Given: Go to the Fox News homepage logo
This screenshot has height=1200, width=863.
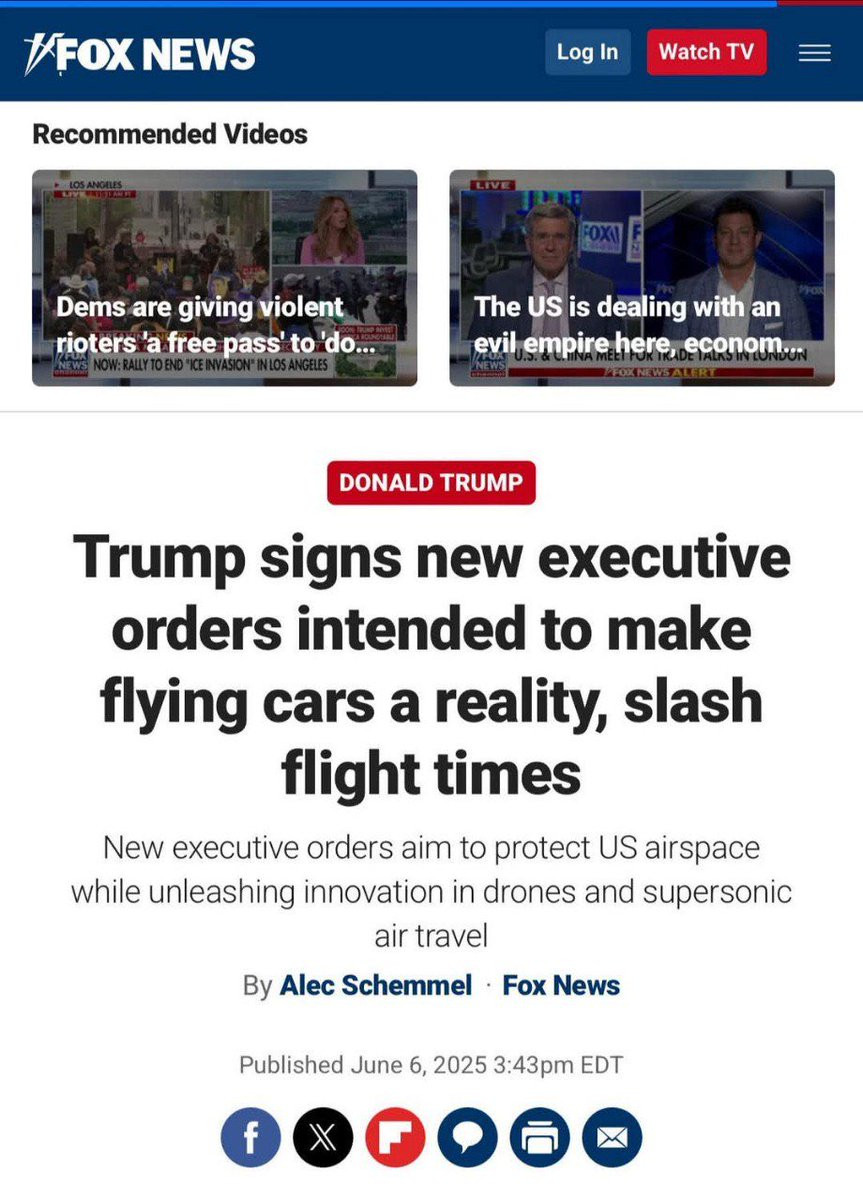Looking at the screenshot, I should click(x=141, y=53).
